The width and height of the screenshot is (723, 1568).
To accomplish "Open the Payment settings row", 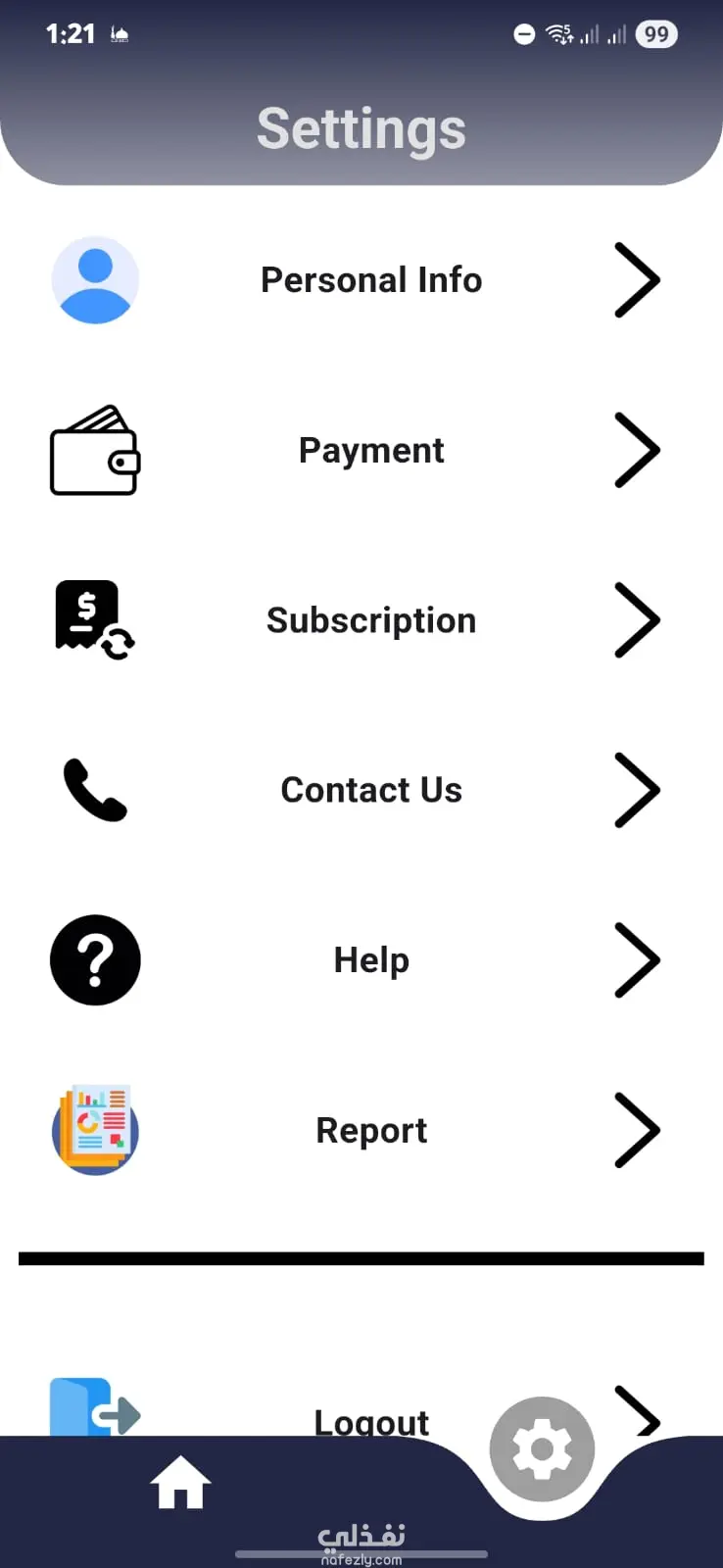I will [370, 451].
